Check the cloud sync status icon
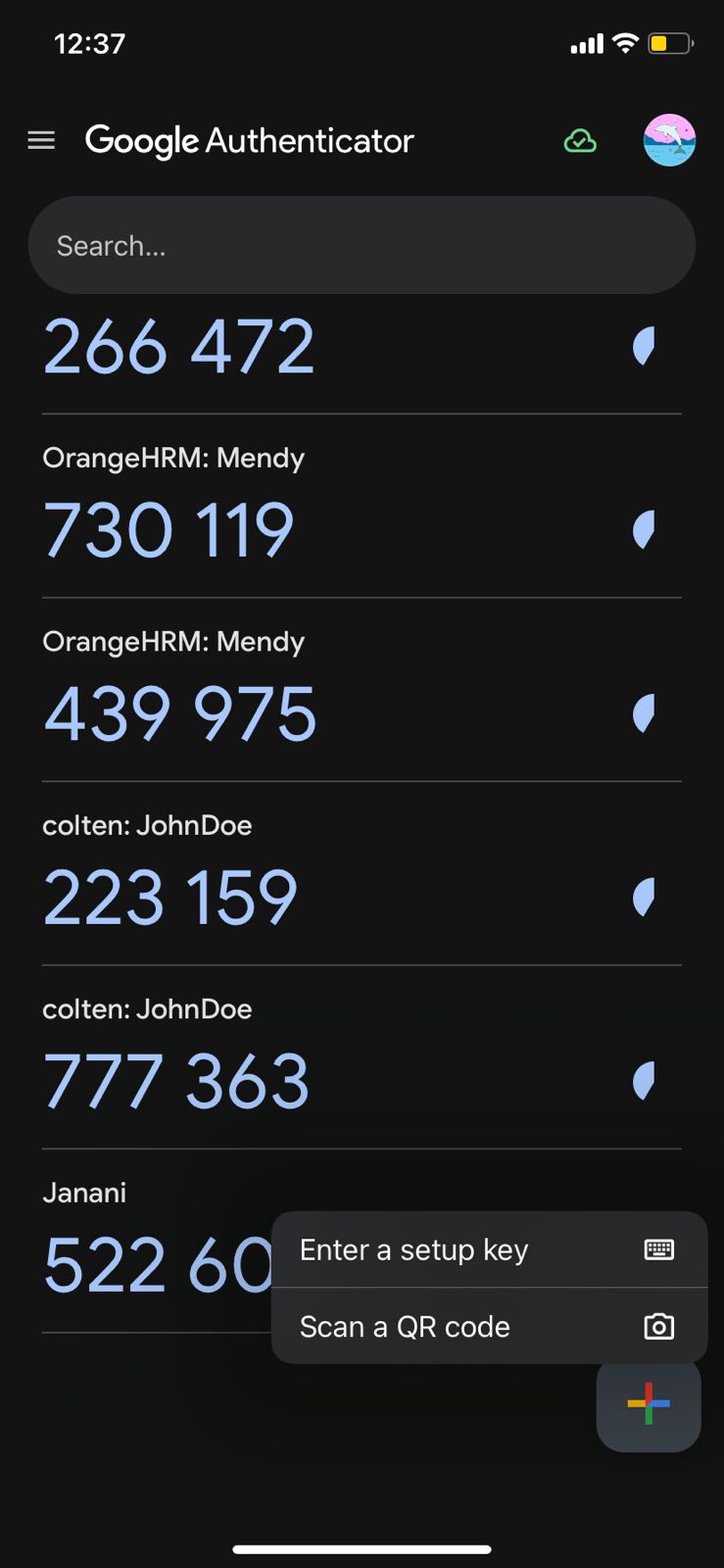The height and width of the screenshot is (1568, 724). (580, 141)
